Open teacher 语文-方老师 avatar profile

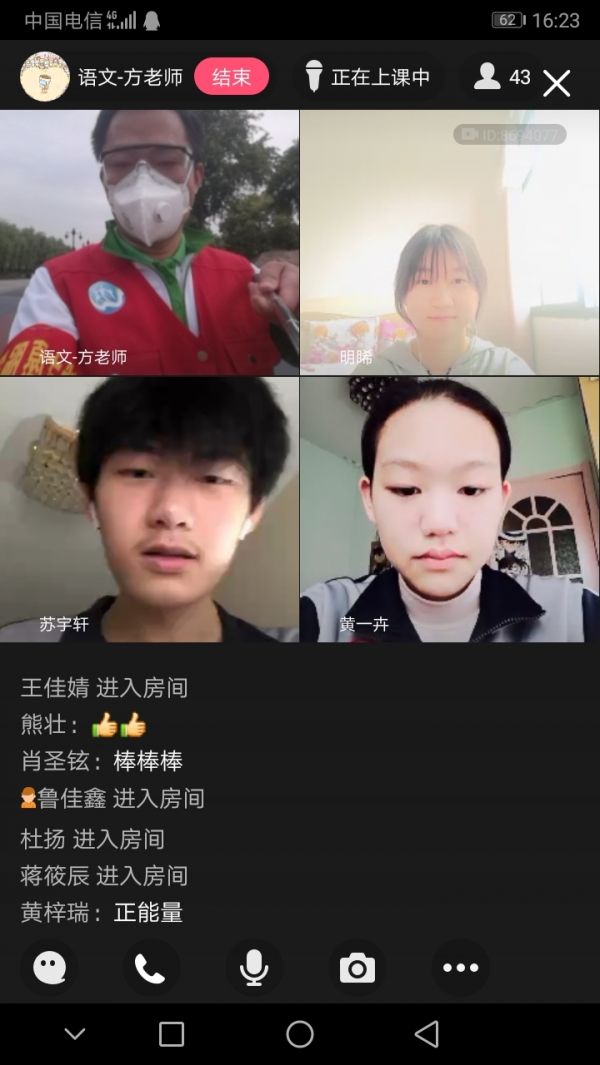point(45,77)
